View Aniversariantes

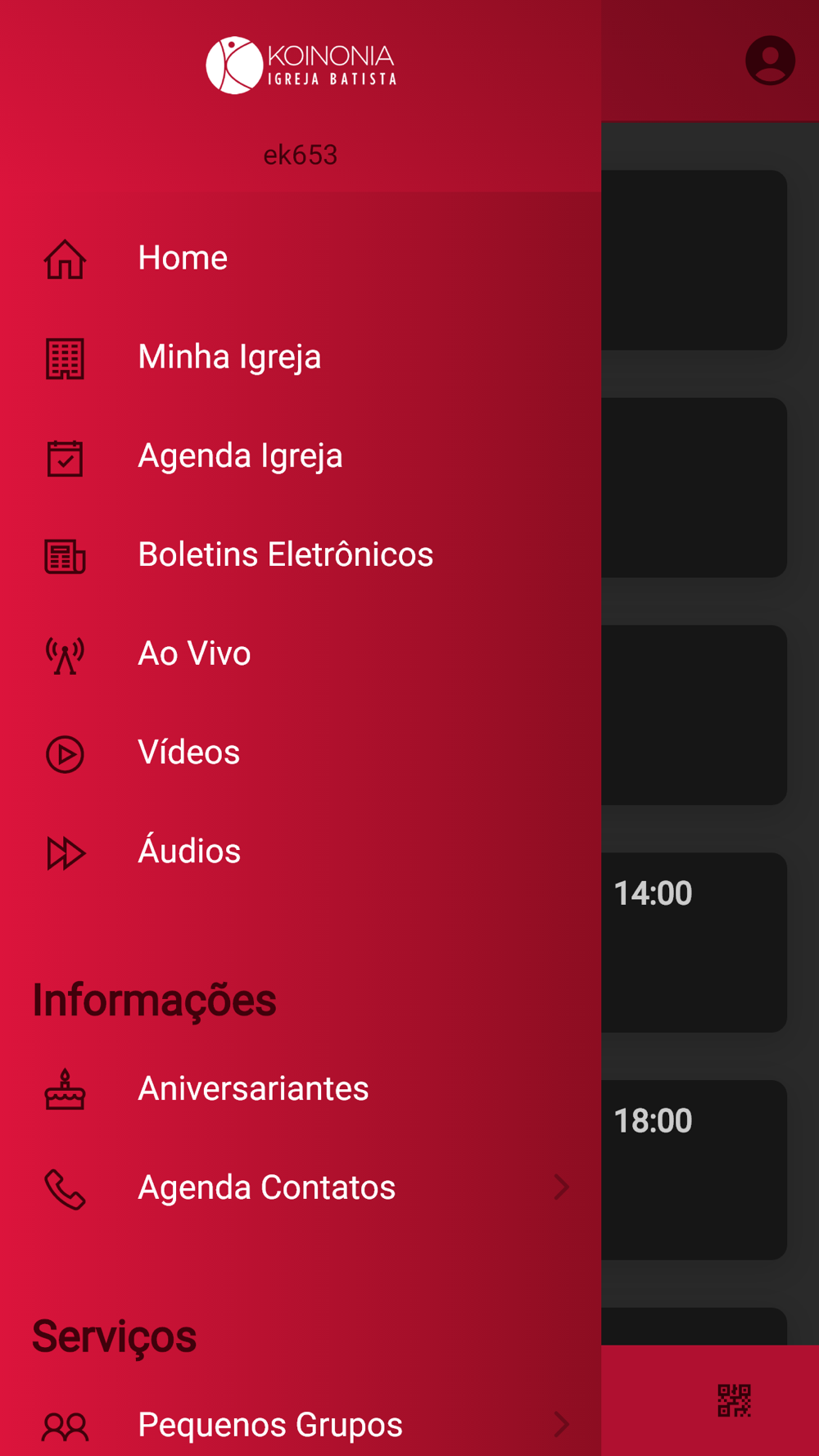pos(301,1090)
